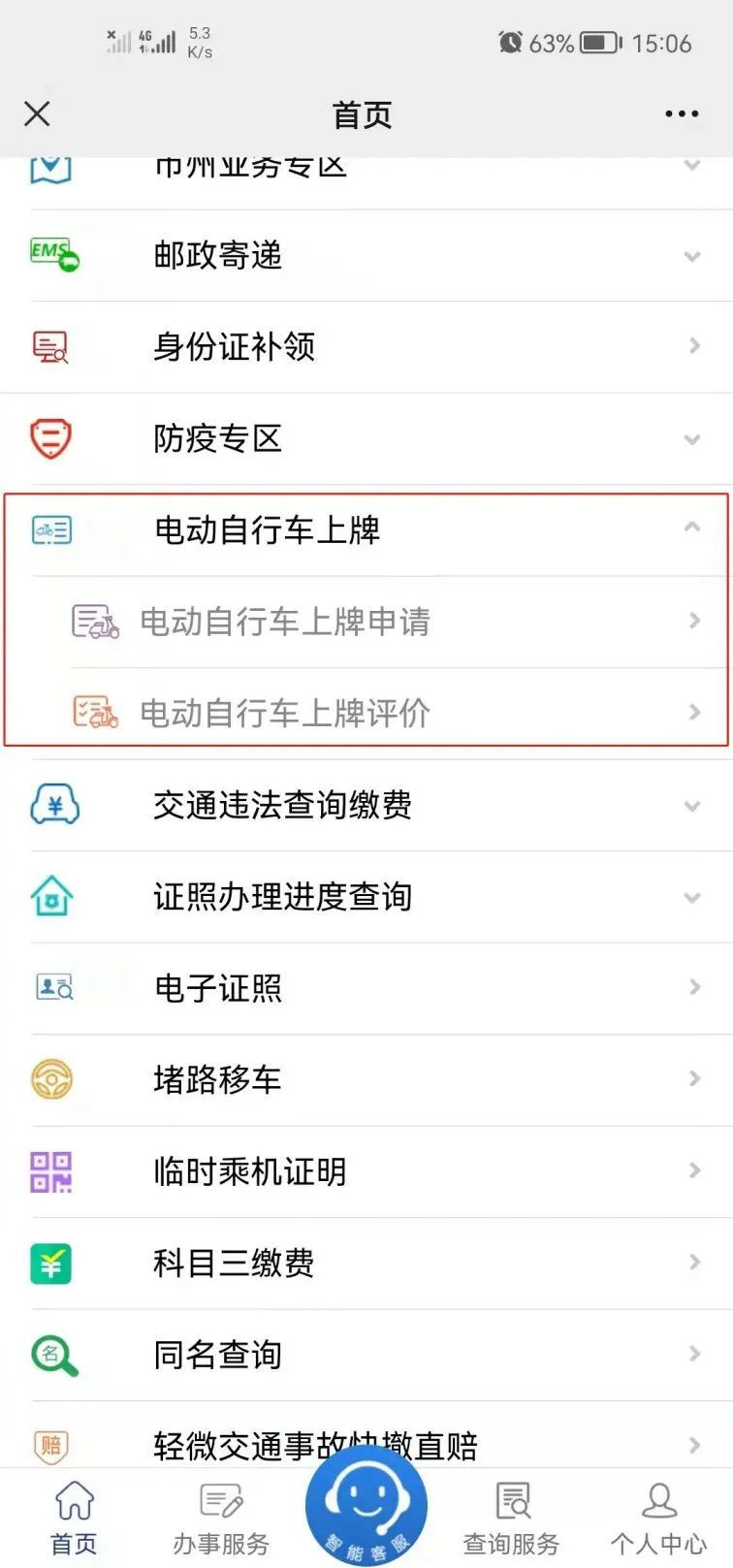Open the 个人中心 tab

tap(659, 1513)
